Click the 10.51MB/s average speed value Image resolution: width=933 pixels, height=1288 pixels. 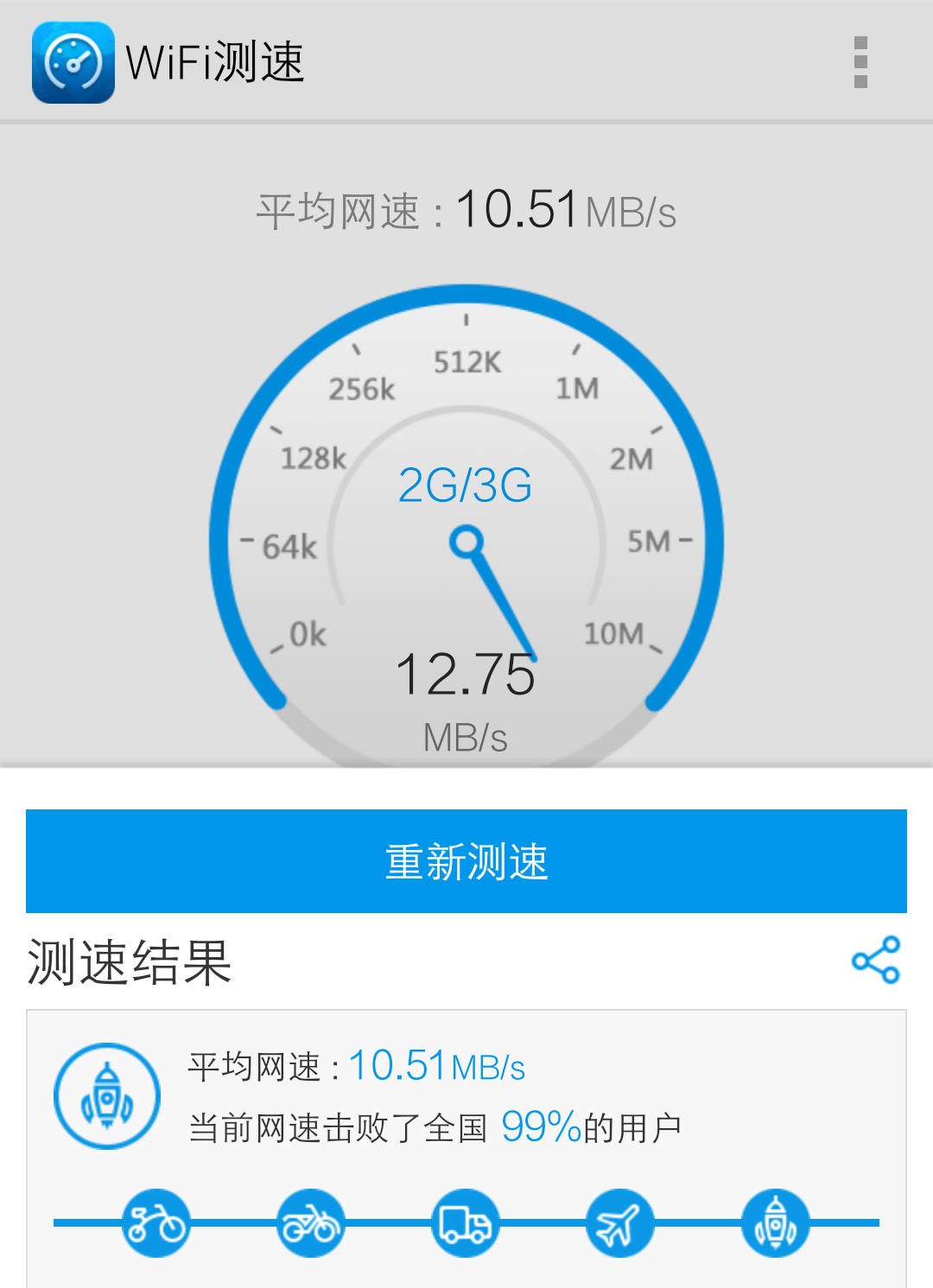517,208
